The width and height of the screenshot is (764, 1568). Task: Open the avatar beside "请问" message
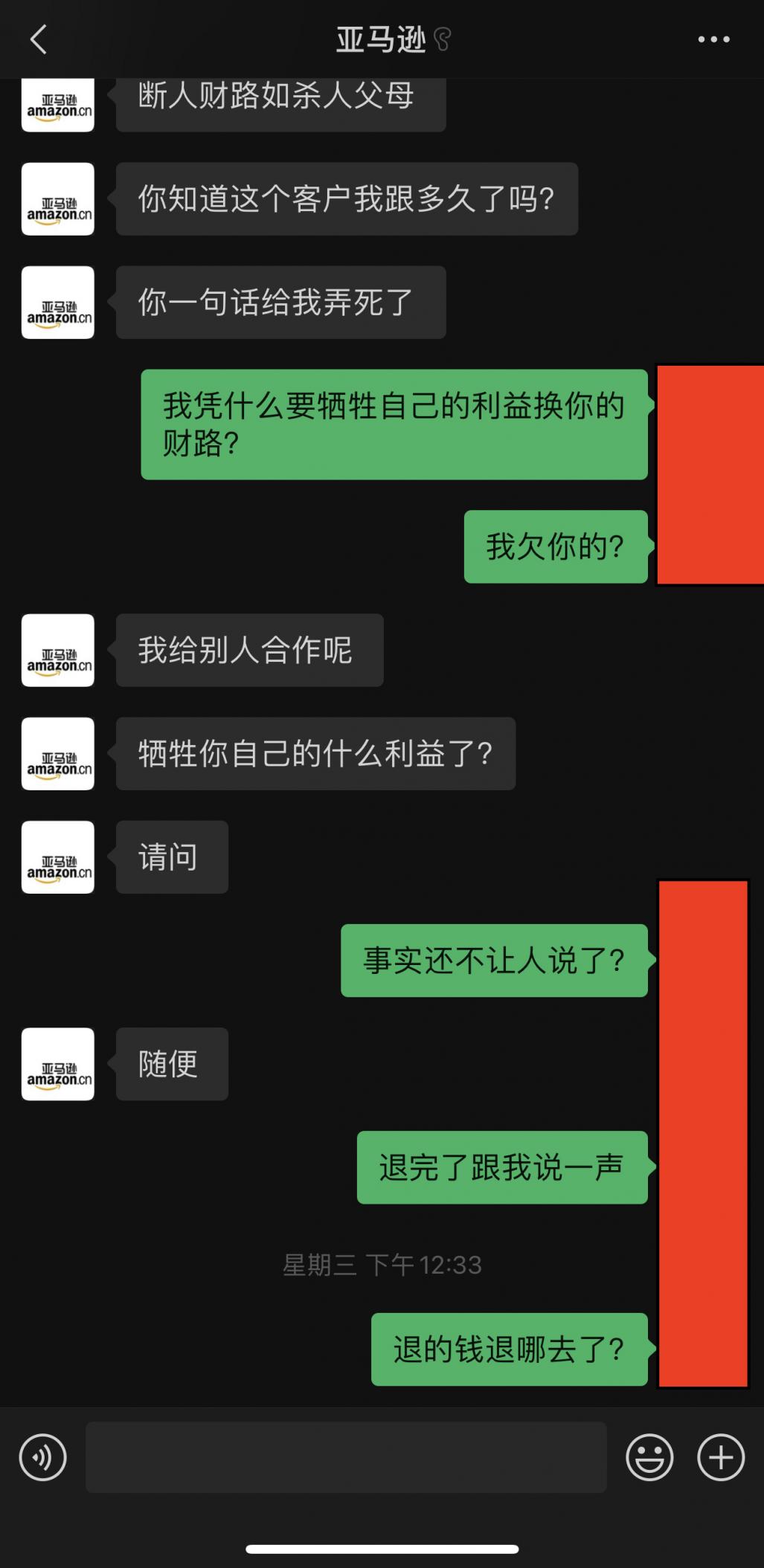(58, 857)
